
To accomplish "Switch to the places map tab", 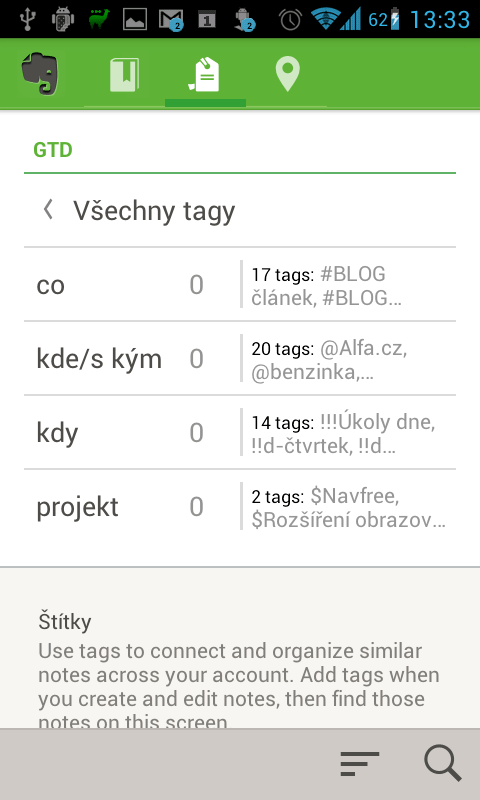I will pos(287,74).
